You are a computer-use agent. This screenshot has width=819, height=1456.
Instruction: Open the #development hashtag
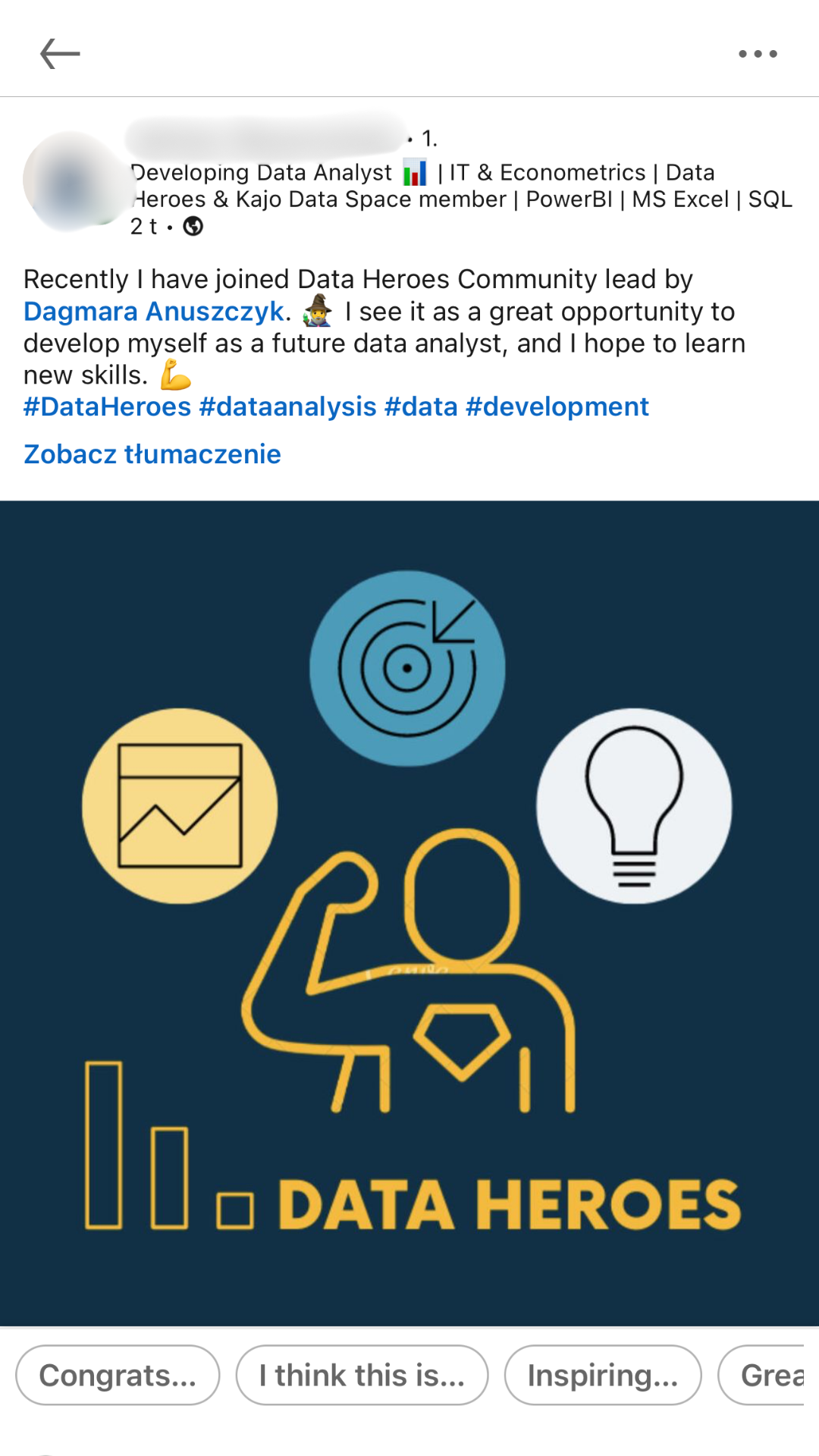557,407
